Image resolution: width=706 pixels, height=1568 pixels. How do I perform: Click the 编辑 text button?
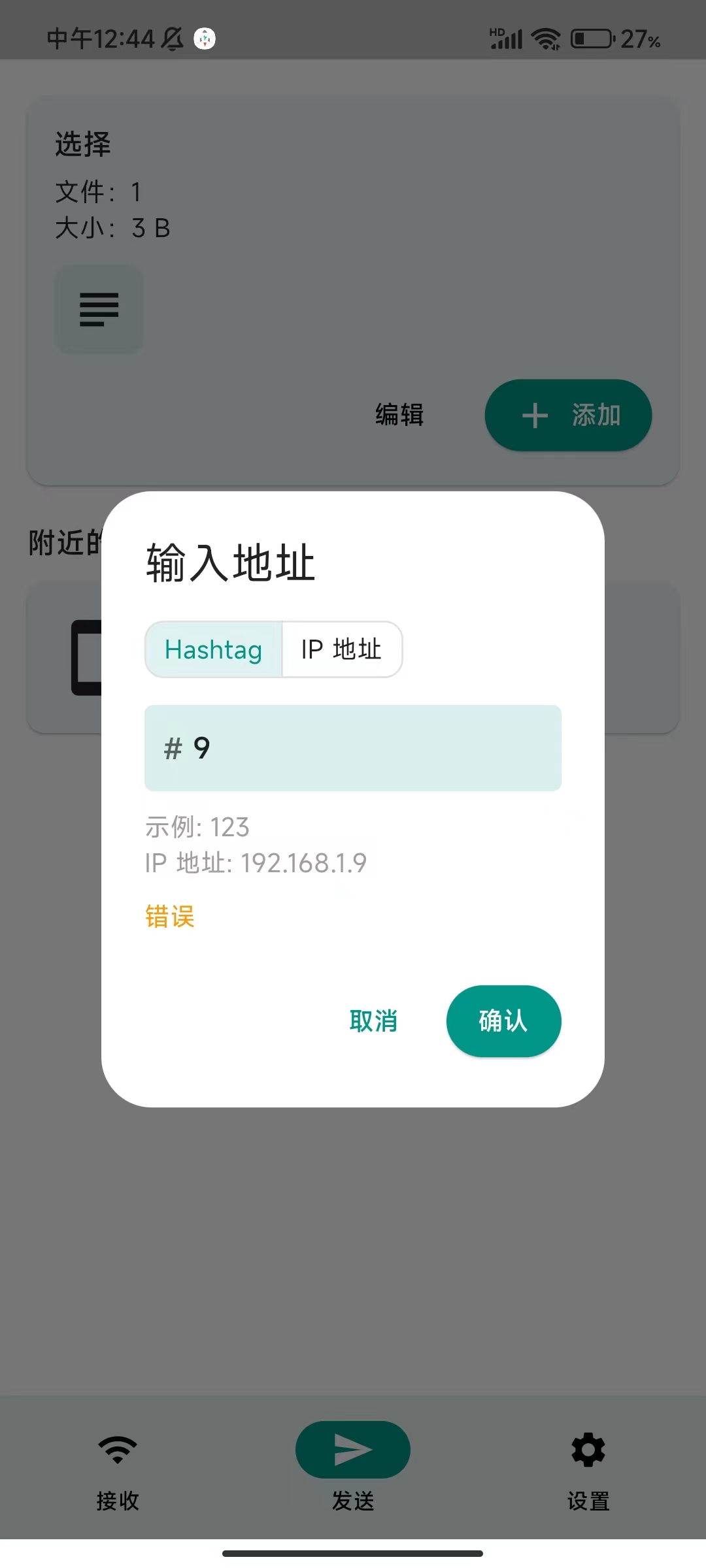tap(400, 414)
